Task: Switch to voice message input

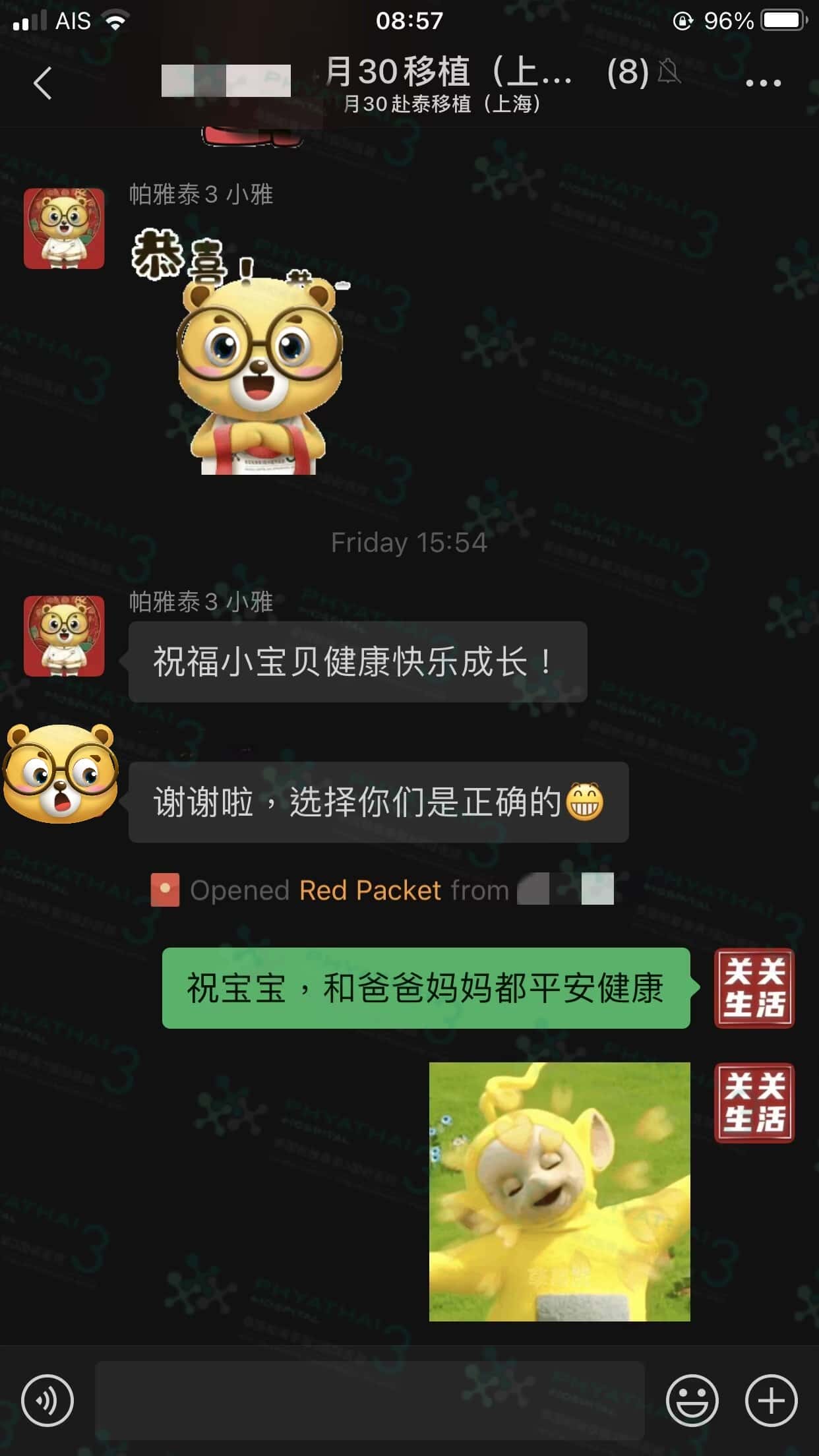Action: pyautogui.click(x=47, y=1400)
